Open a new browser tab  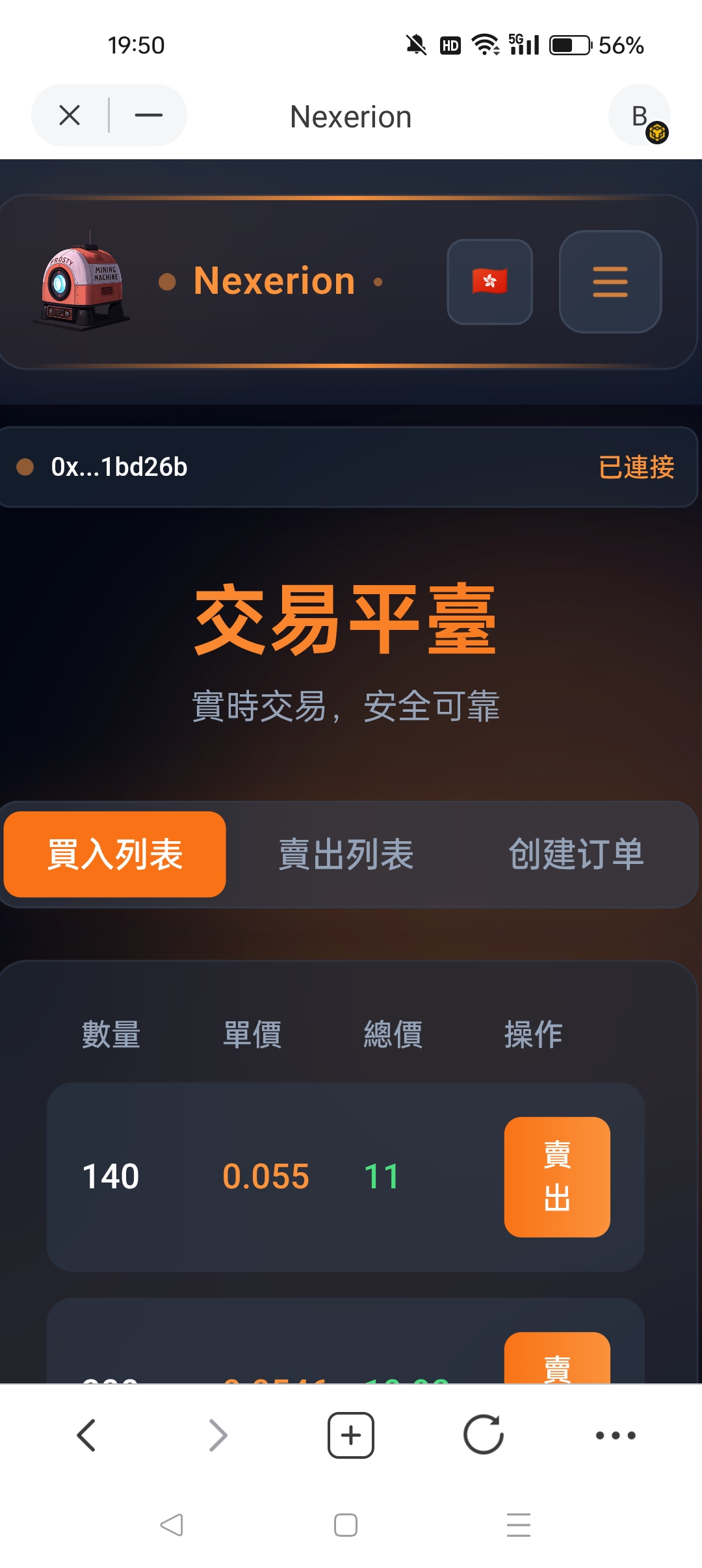click(351, 1435)
